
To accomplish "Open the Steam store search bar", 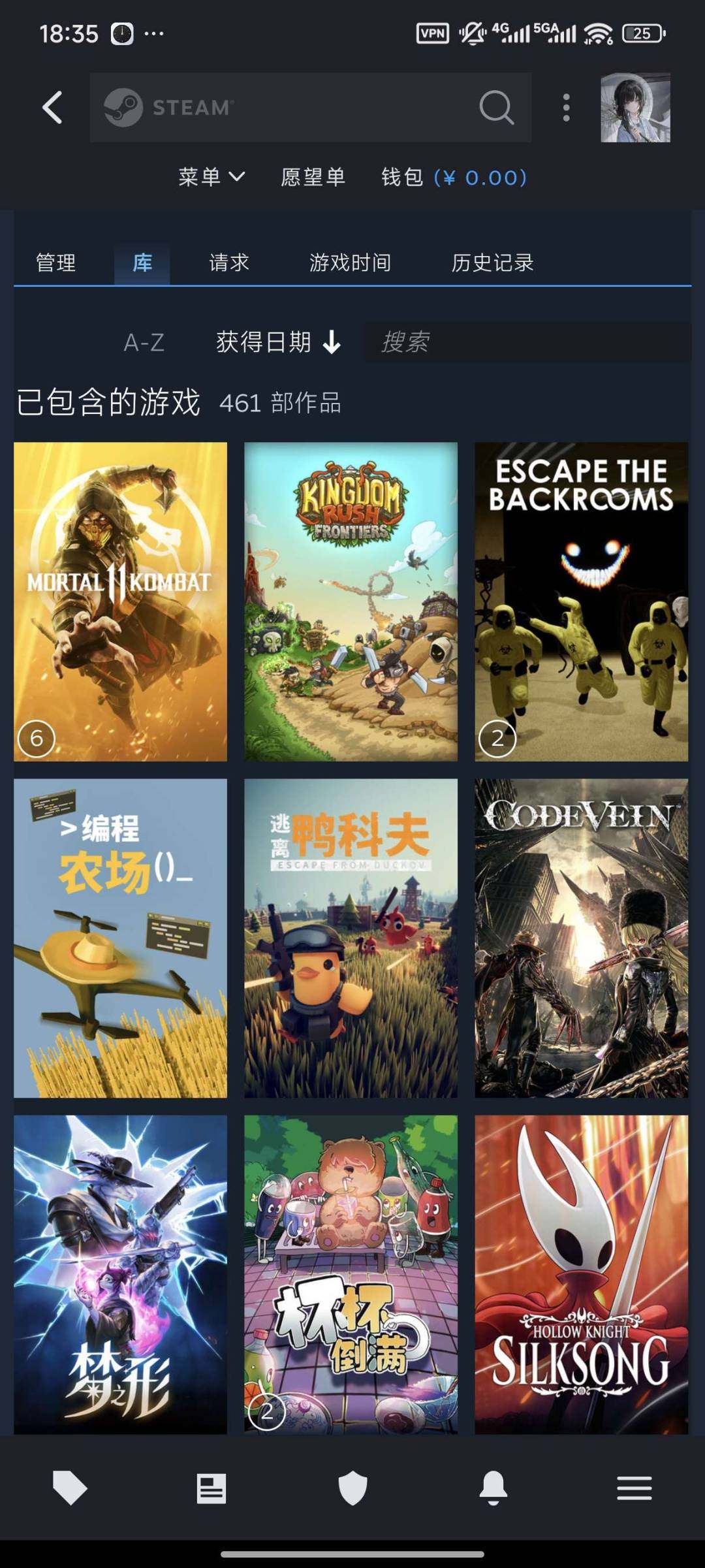I will pyautogui.click(x=310, y=107).
